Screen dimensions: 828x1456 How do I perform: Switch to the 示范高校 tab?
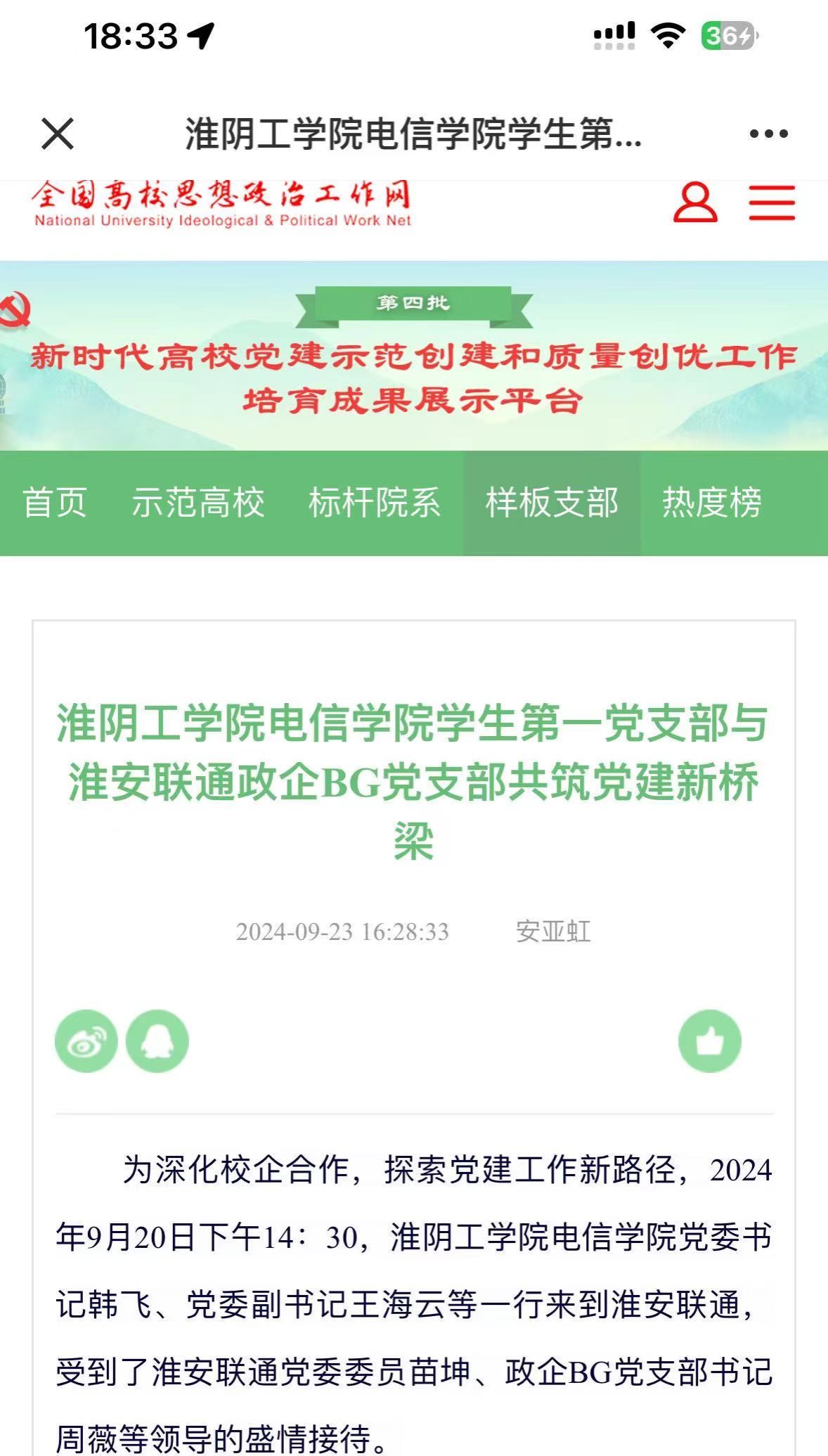click(x=198, y=503)
